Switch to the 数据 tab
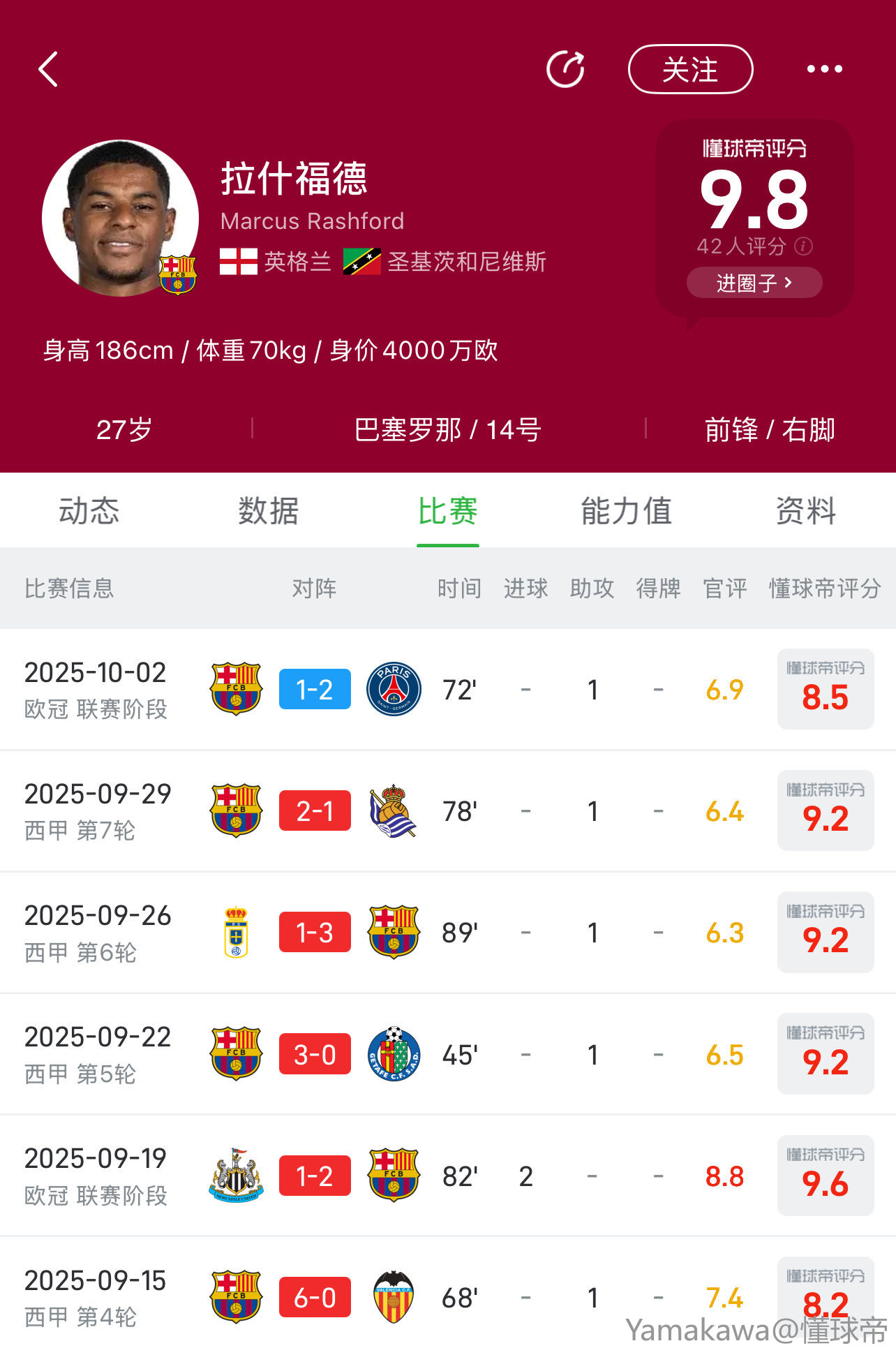Image resolution: width=896 pixels, height=1355 pixels. pyautogui.click(x=268, y=511)
